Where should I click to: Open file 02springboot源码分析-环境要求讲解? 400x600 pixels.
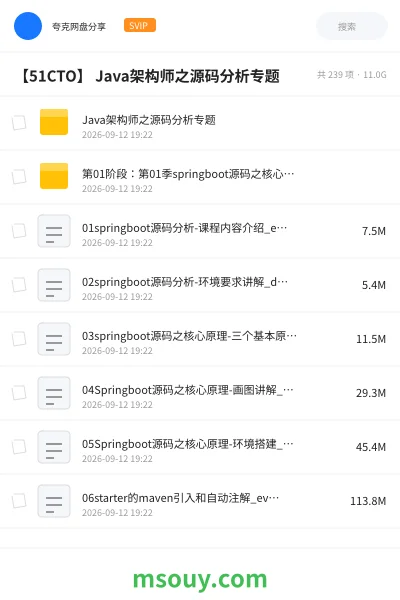tap(200, 285)
